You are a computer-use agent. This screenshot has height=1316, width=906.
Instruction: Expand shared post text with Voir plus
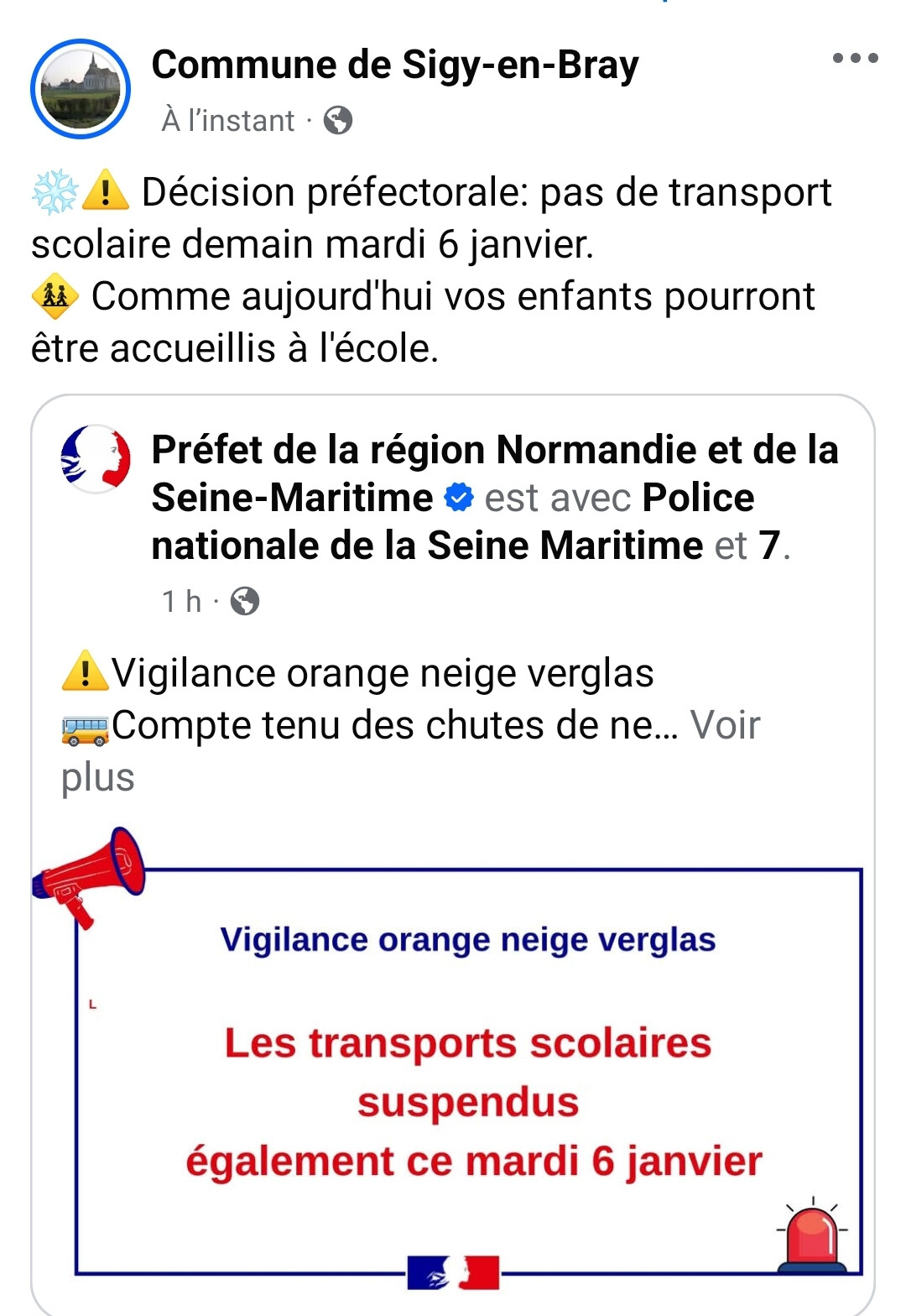(x=724, y=725)
